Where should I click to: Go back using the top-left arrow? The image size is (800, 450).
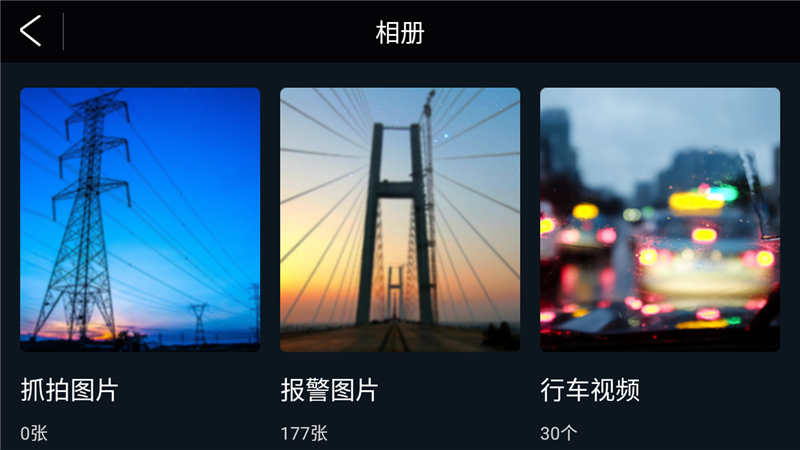[x=31, y=31]
